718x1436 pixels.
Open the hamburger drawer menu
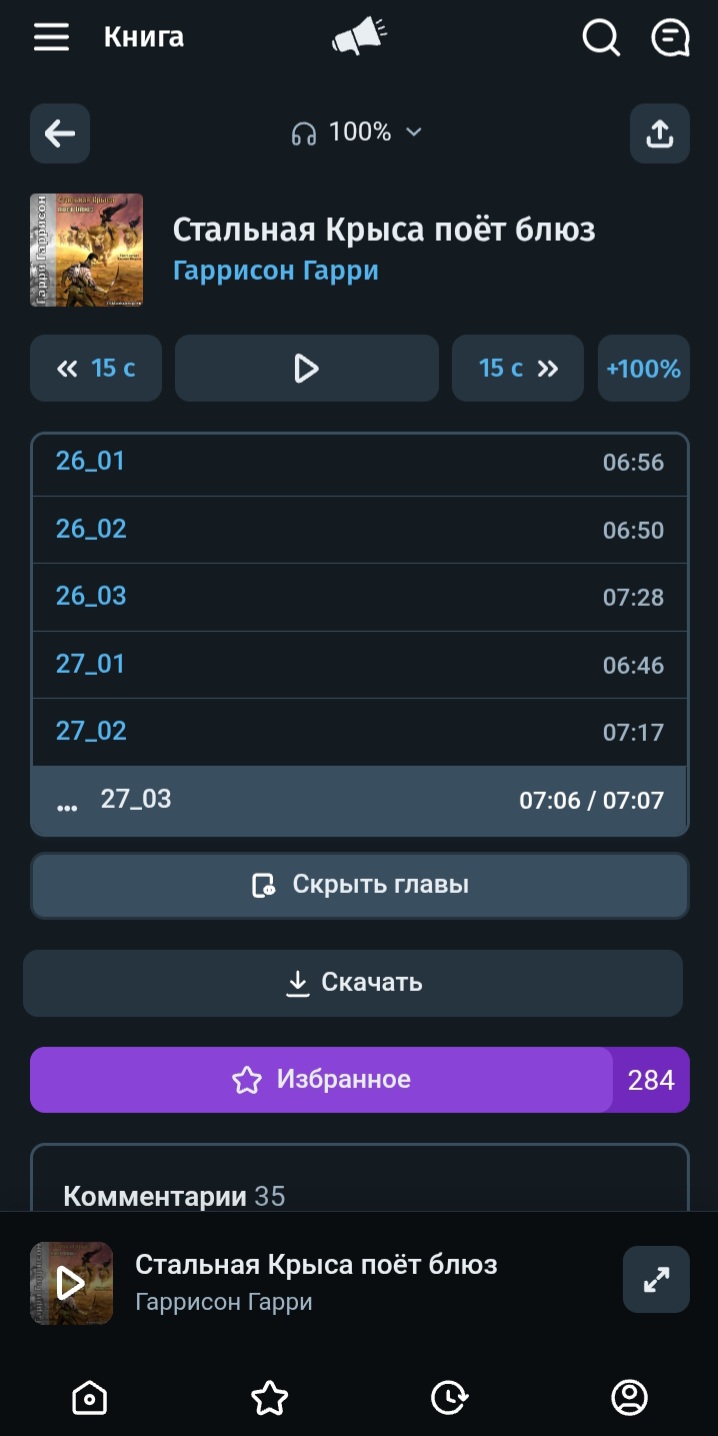tap(51, 38)
